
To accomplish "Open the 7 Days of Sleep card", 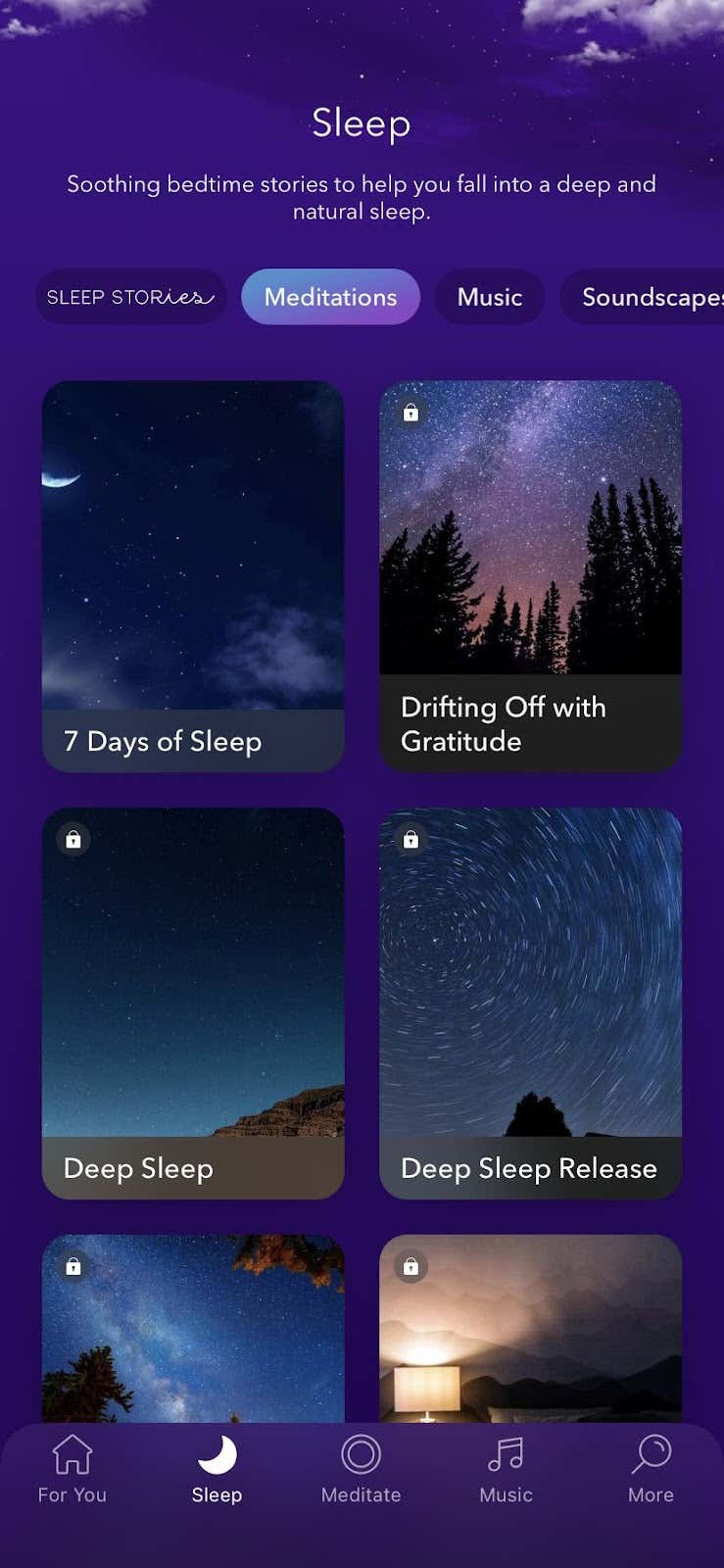I will [193, 576].
